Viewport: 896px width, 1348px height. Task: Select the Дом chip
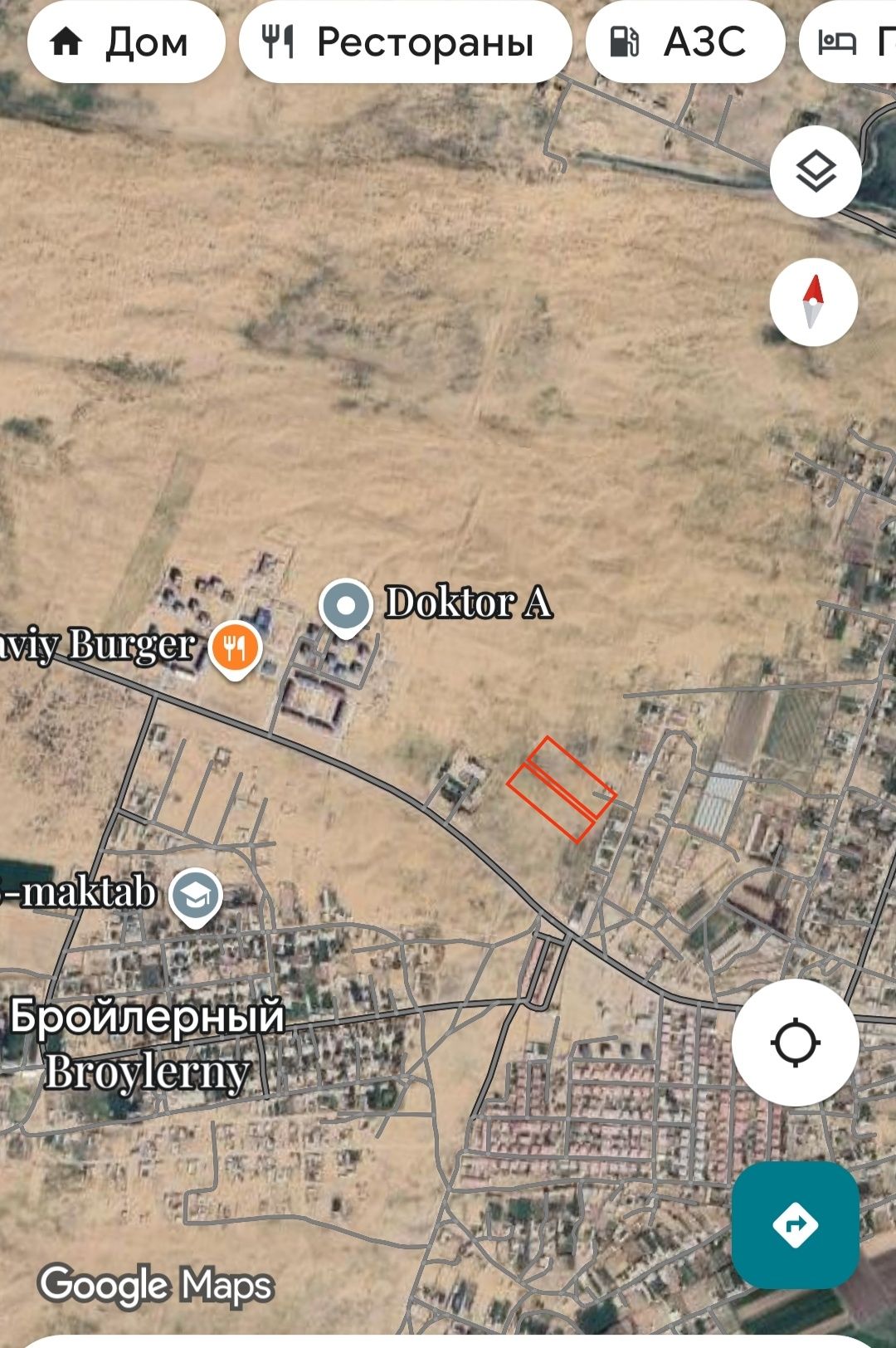coord(126,42)
